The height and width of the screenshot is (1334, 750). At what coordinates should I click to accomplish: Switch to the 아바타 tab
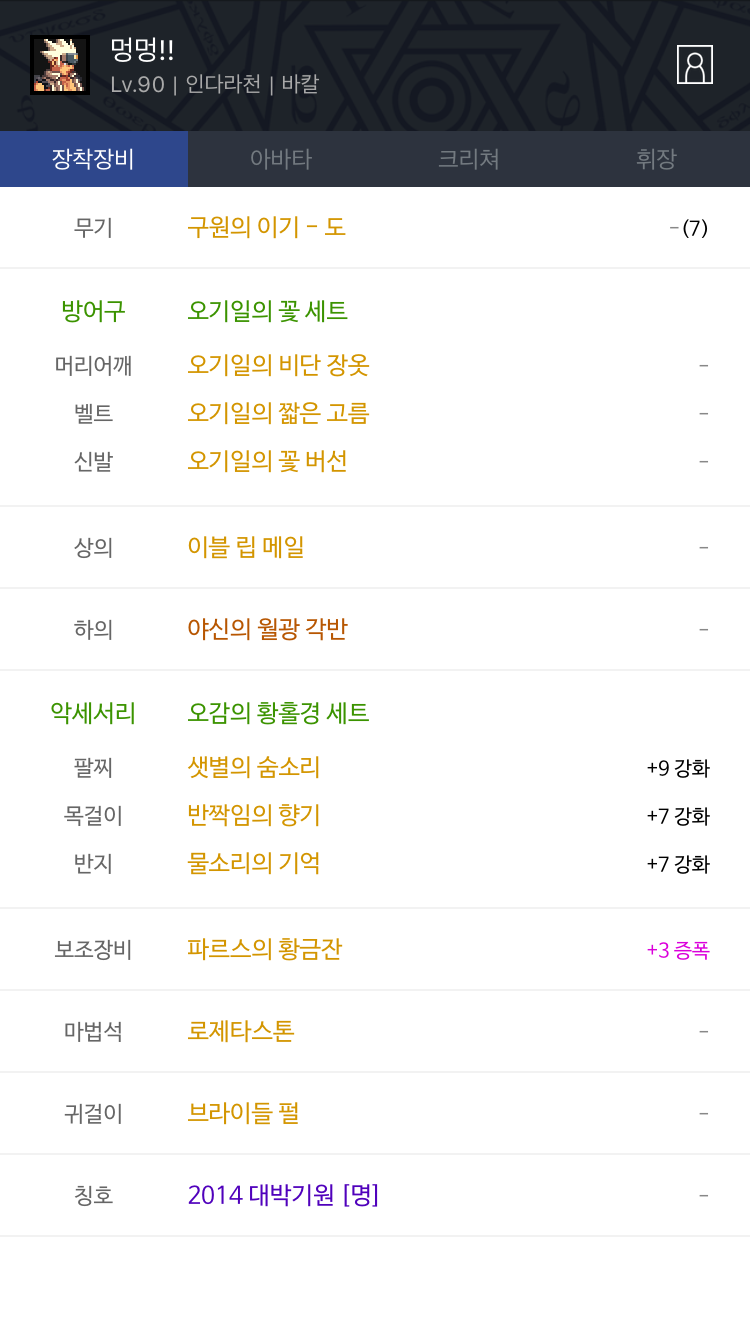(281, 159)
